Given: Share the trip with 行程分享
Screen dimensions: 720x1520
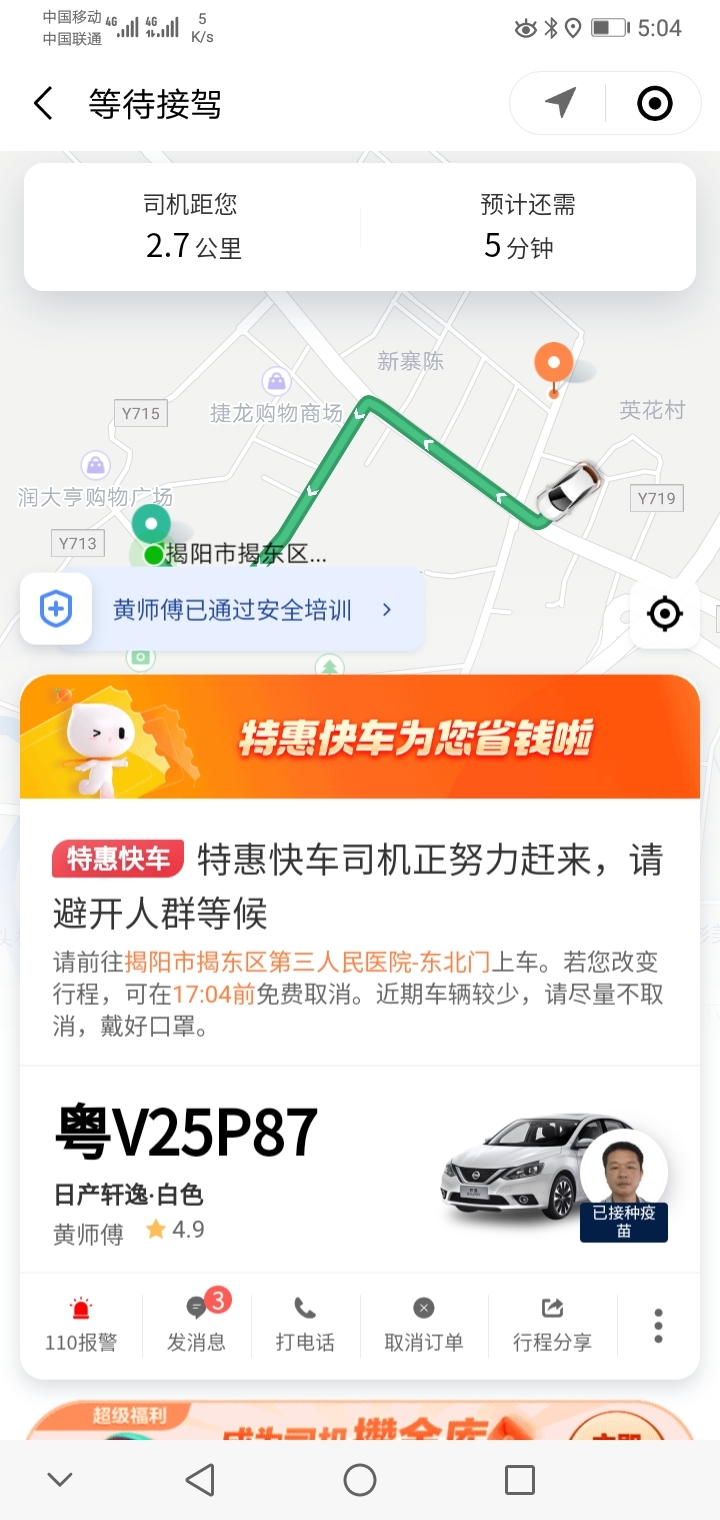Looking at the screenshot, I should click(552, 1325).
